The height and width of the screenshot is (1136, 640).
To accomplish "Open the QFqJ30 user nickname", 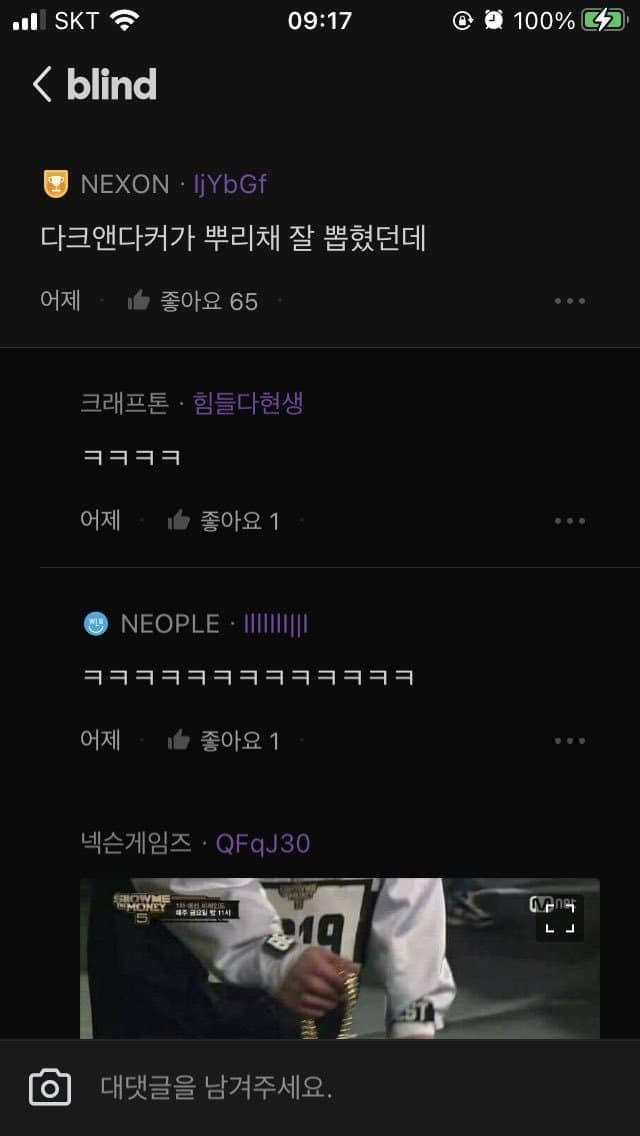I will tap(263, 843).
